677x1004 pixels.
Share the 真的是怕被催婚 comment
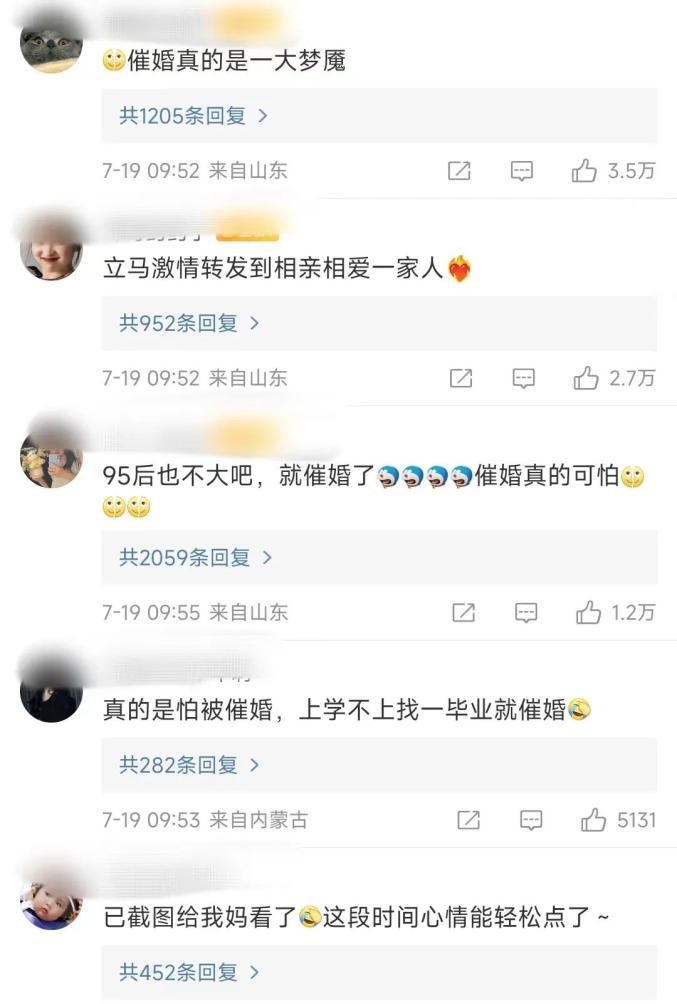[468, 820]
